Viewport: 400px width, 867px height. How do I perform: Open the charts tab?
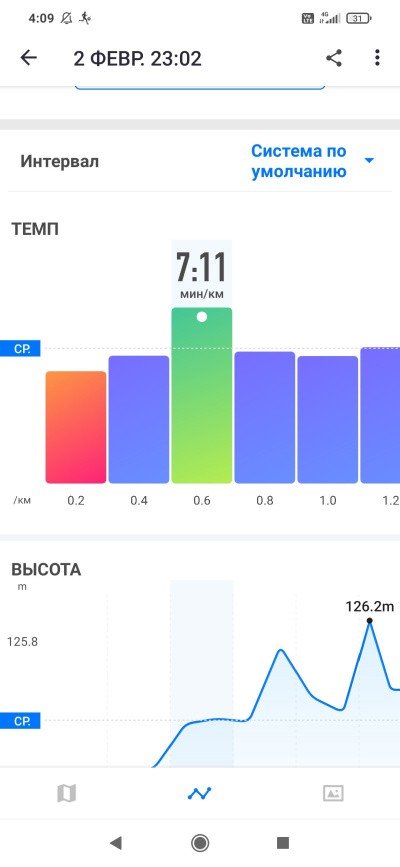[x=200, y=793]
